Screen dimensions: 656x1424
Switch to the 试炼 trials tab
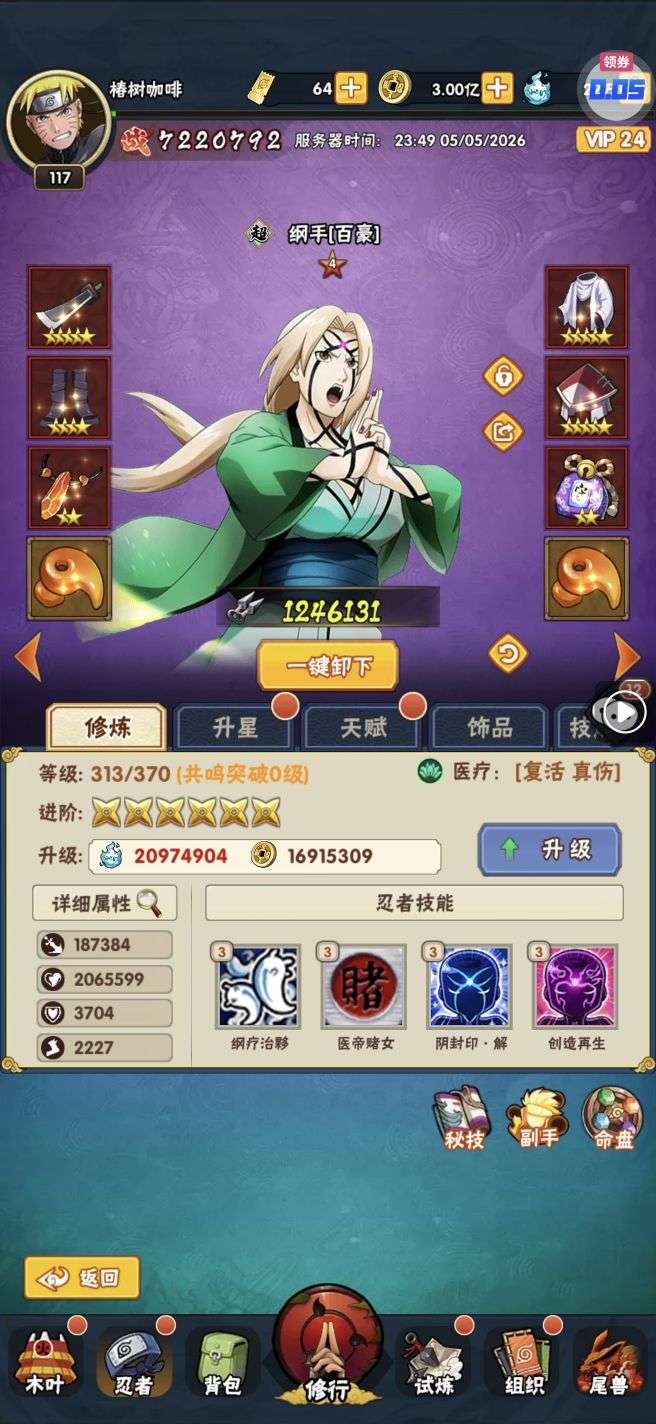(433, 1362)
